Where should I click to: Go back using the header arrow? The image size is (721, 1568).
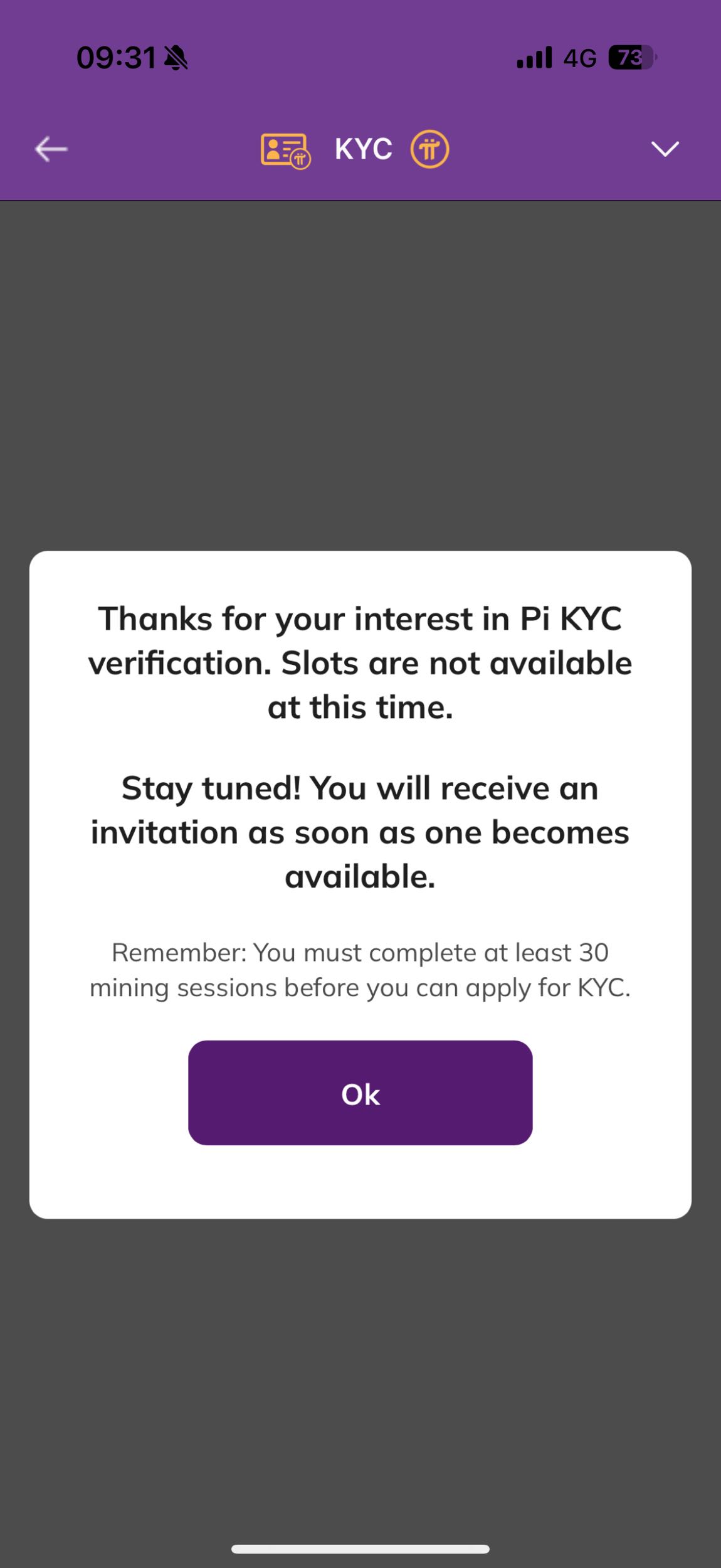[x=51, y=149]
